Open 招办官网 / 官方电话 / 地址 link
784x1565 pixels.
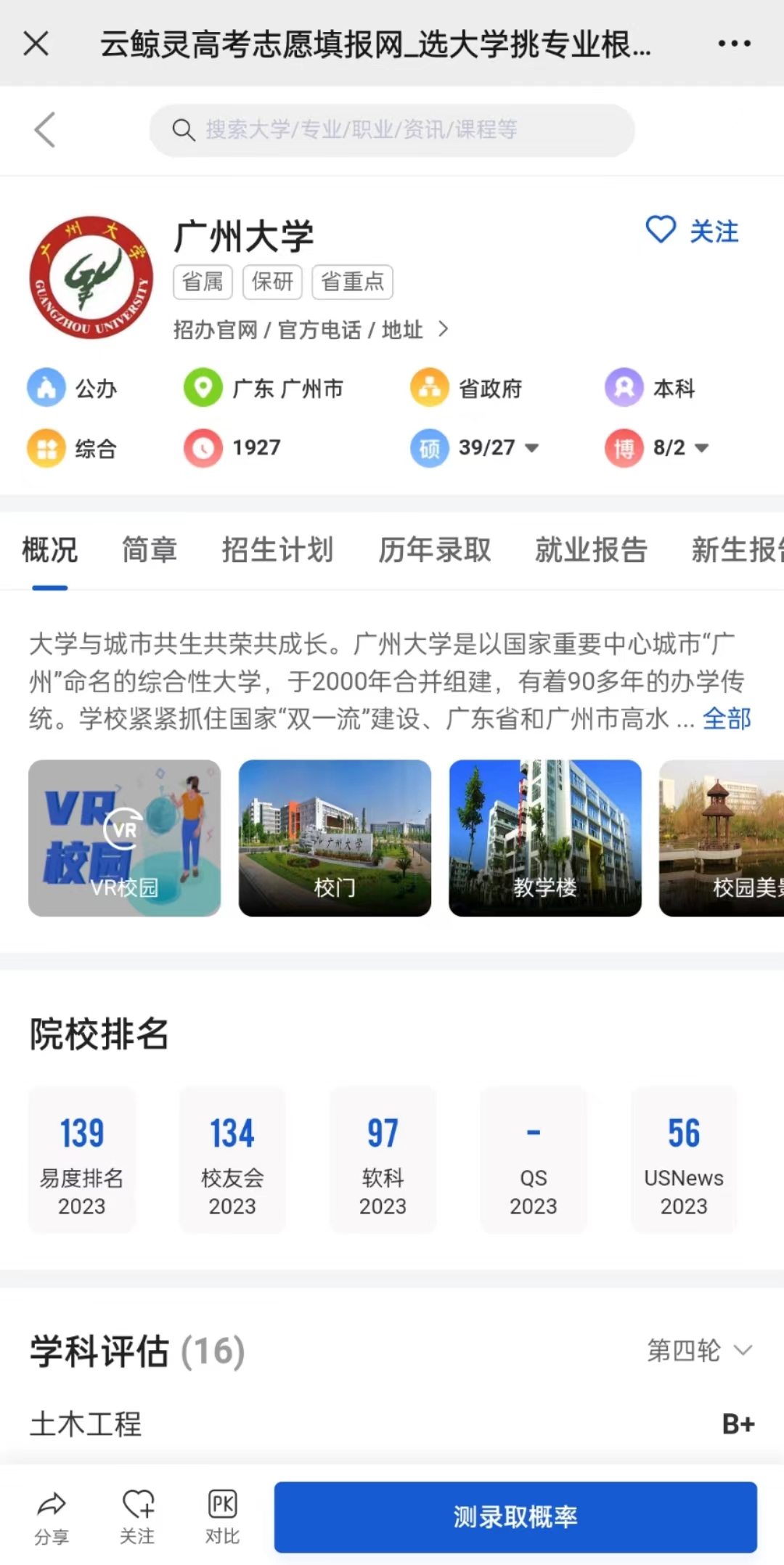click(x=311, y=330)
